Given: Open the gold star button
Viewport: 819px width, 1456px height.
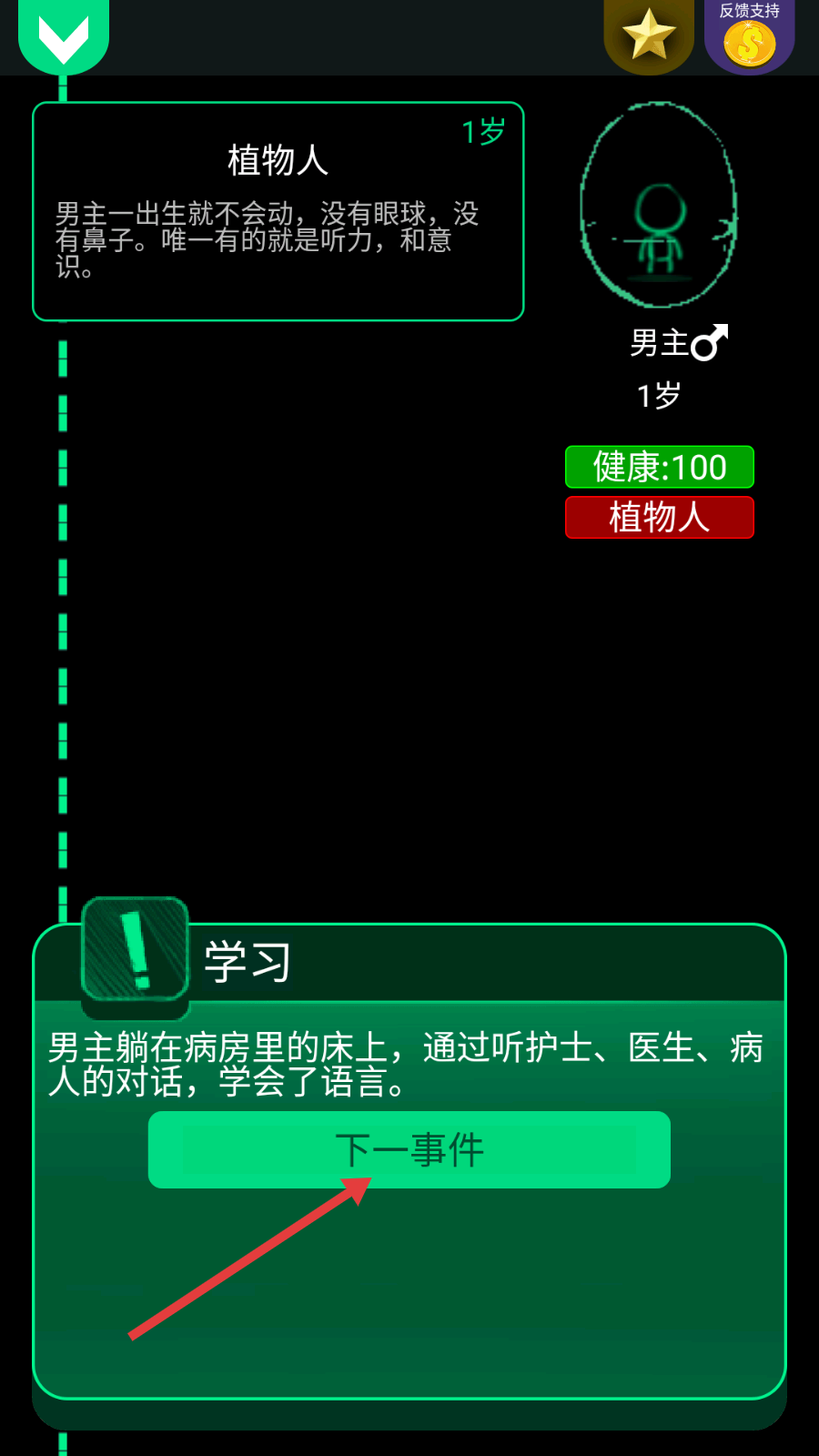Looking at the screenshot, I should [x=649, y=36].
